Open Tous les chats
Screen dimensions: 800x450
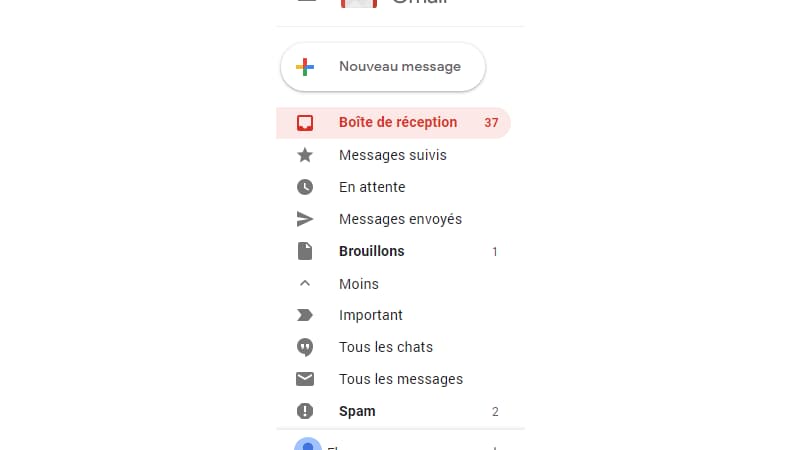[385, 347]
